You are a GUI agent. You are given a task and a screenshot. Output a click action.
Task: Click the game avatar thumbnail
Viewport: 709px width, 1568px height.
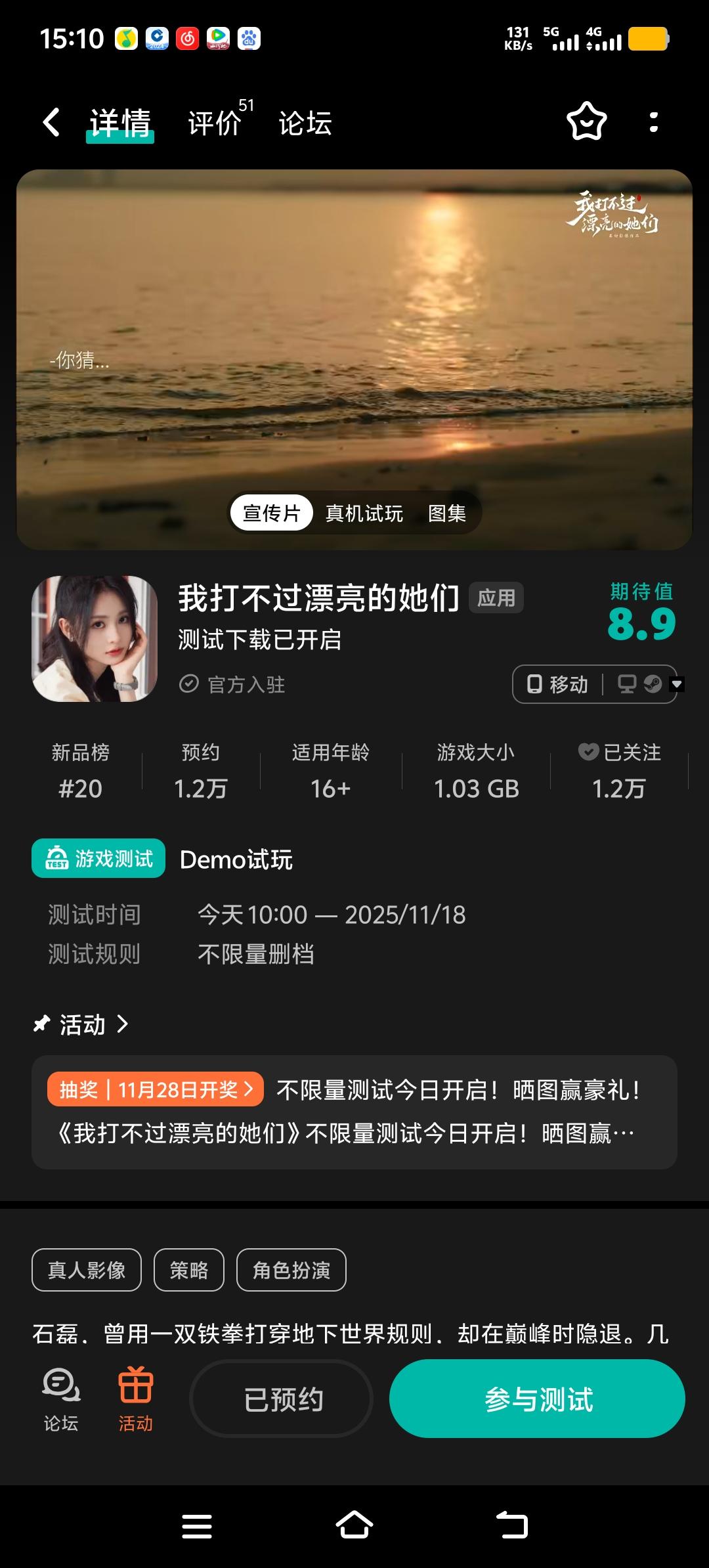pyautogui.click(x=95, y=638)
